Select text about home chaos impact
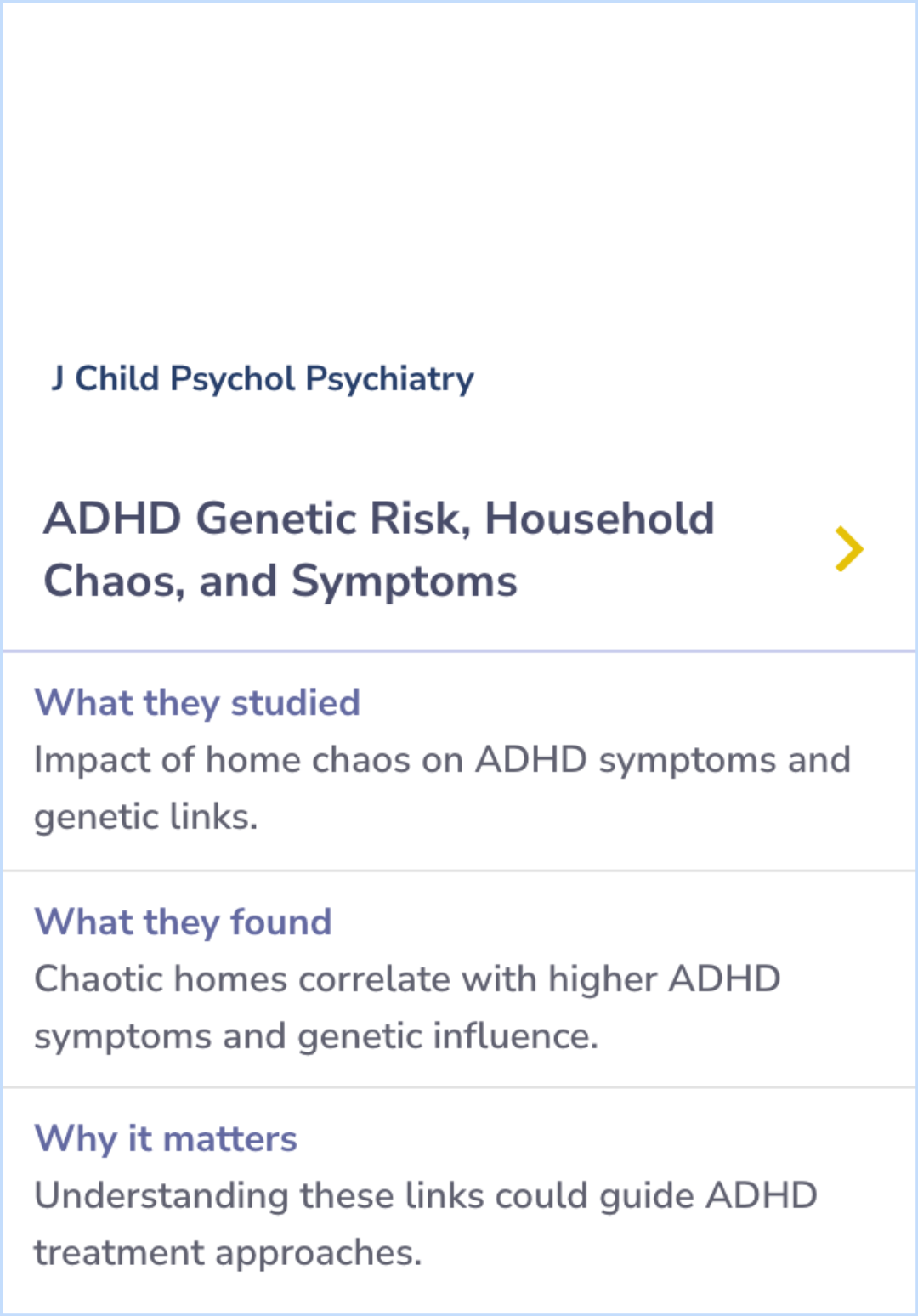The height and width of the screenshot is (1316, 918). pos(442,759)
